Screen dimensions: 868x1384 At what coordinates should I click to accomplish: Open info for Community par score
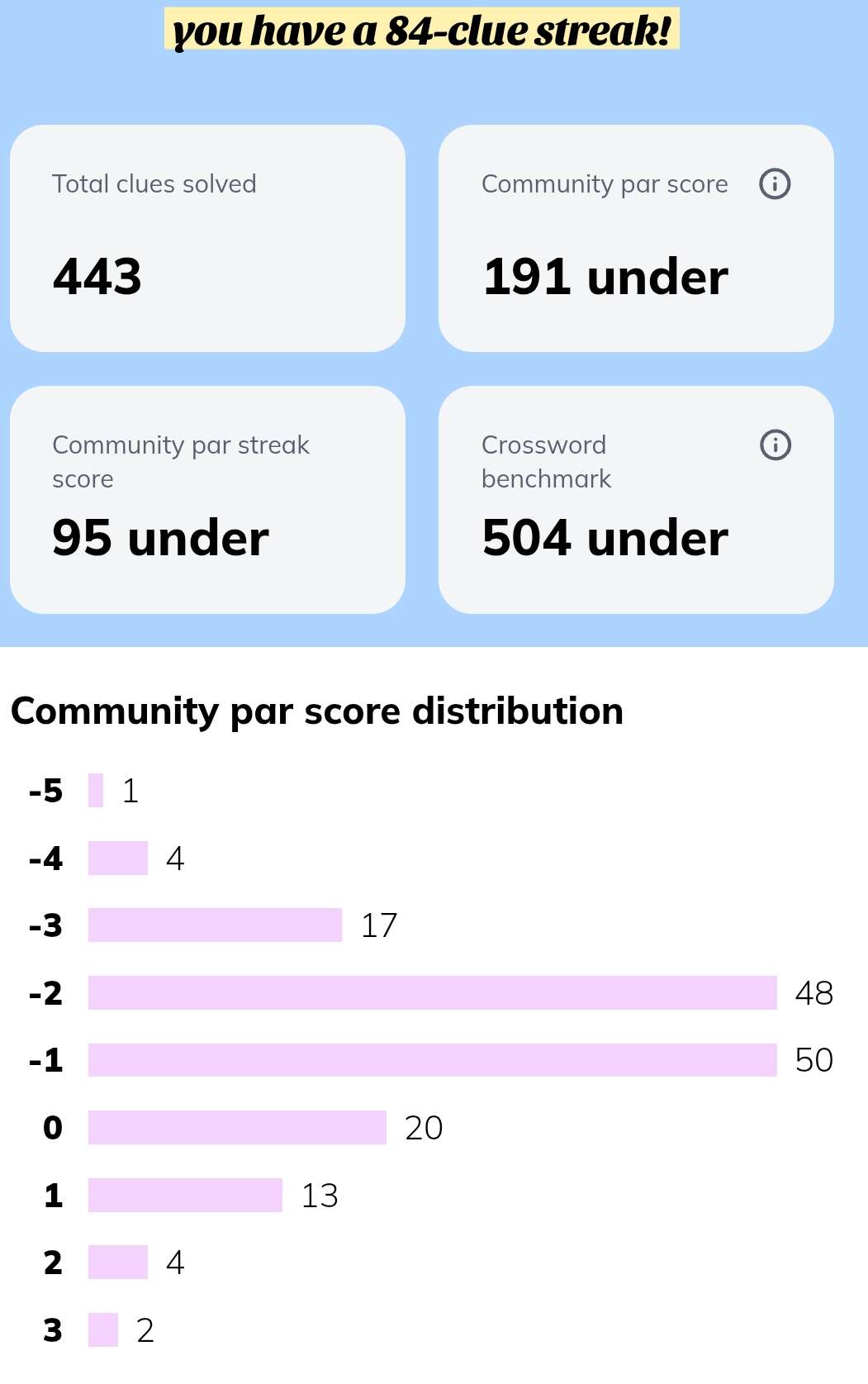pyautogui.click(x=775, y=183)
